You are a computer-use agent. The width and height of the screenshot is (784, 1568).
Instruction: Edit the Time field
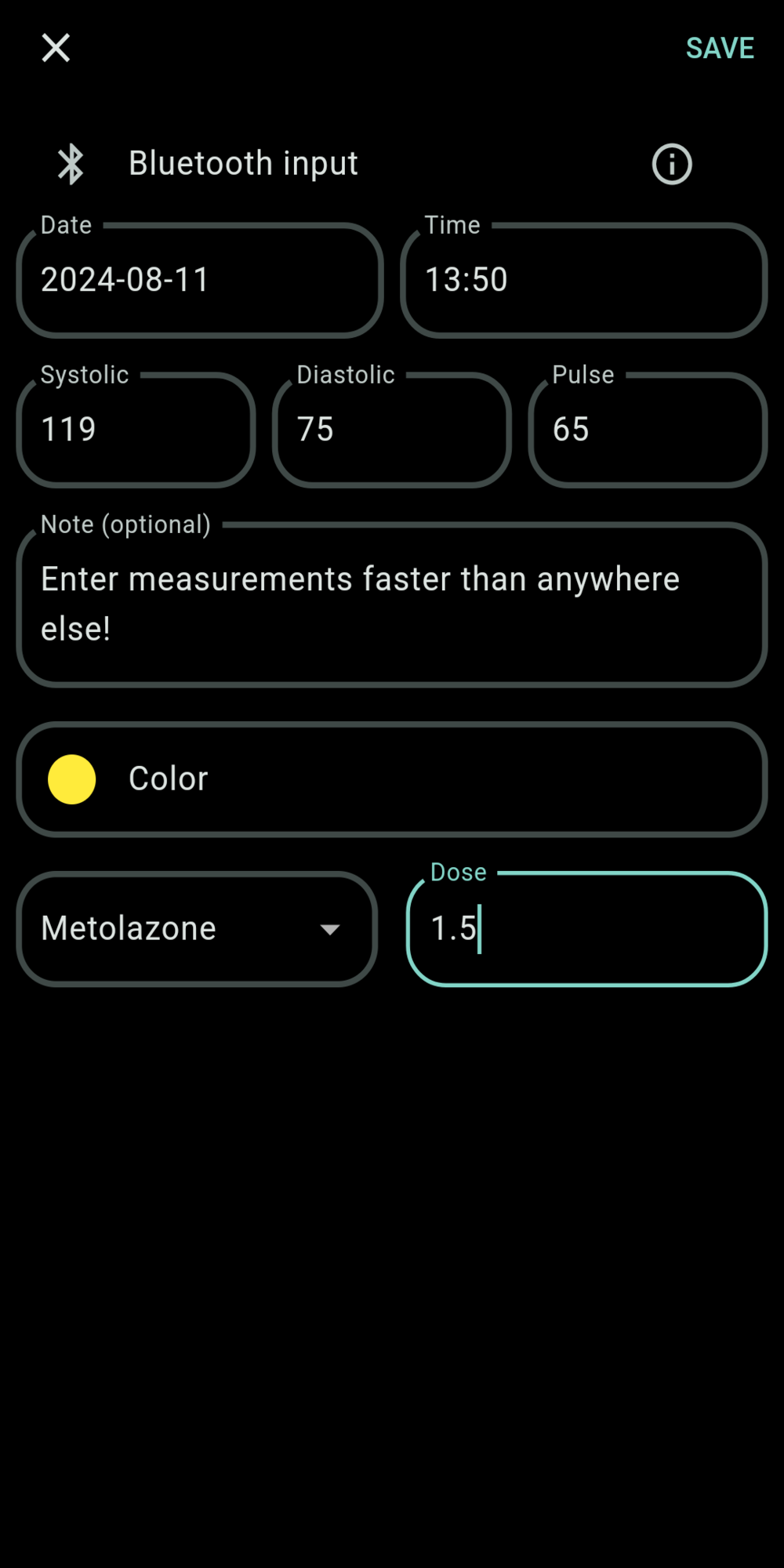pyautogui.click(x=583, y=281)
